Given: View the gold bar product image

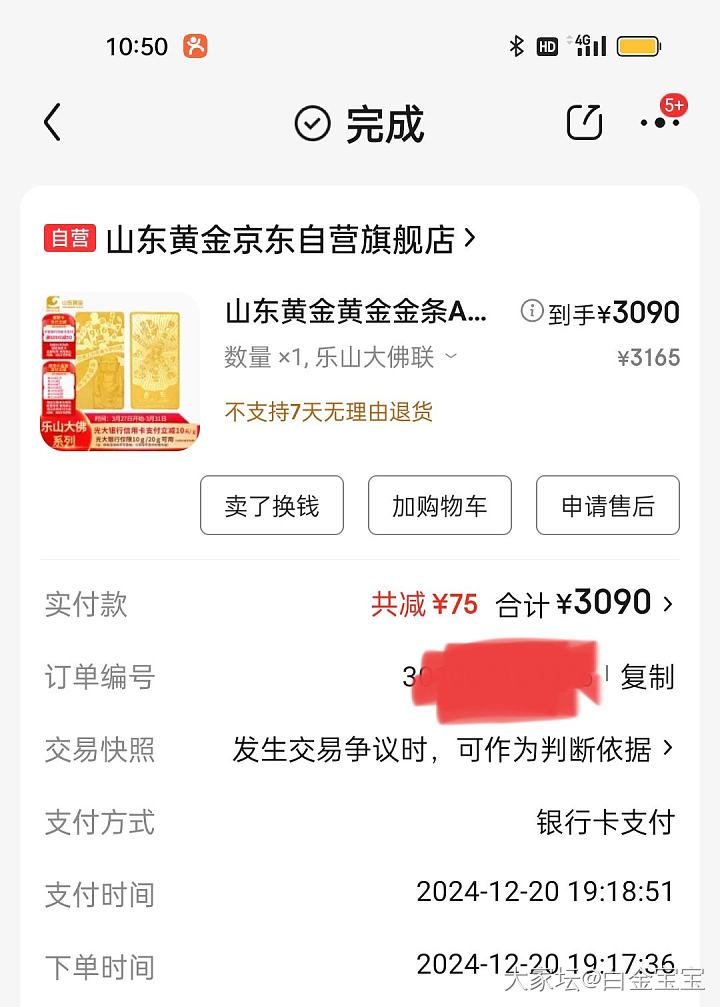Looking at the screenshot, I should click(x=120, y=372).
